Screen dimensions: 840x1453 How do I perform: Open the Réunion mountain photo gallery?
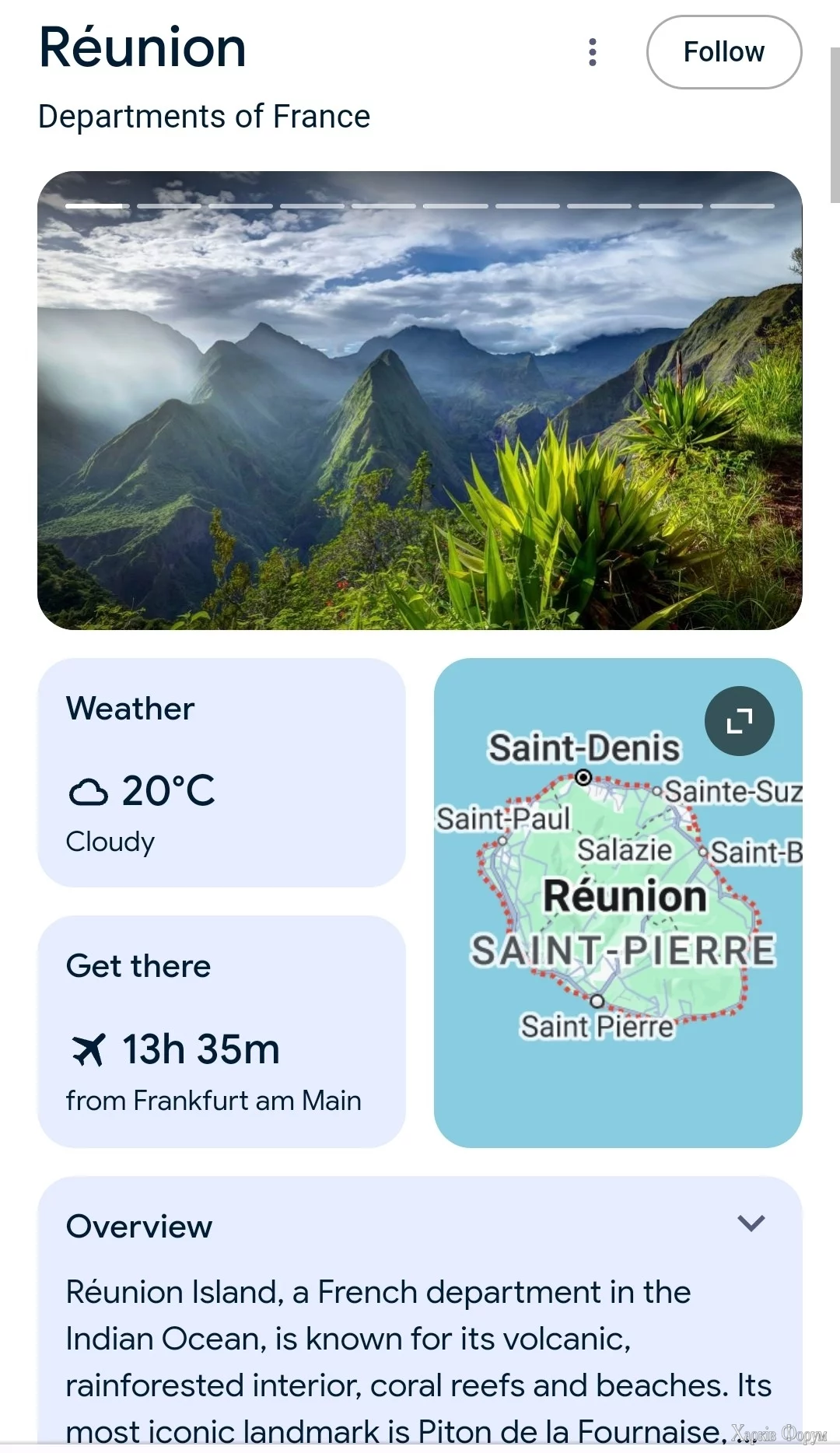pyautogui.click(x=420, y=401)
